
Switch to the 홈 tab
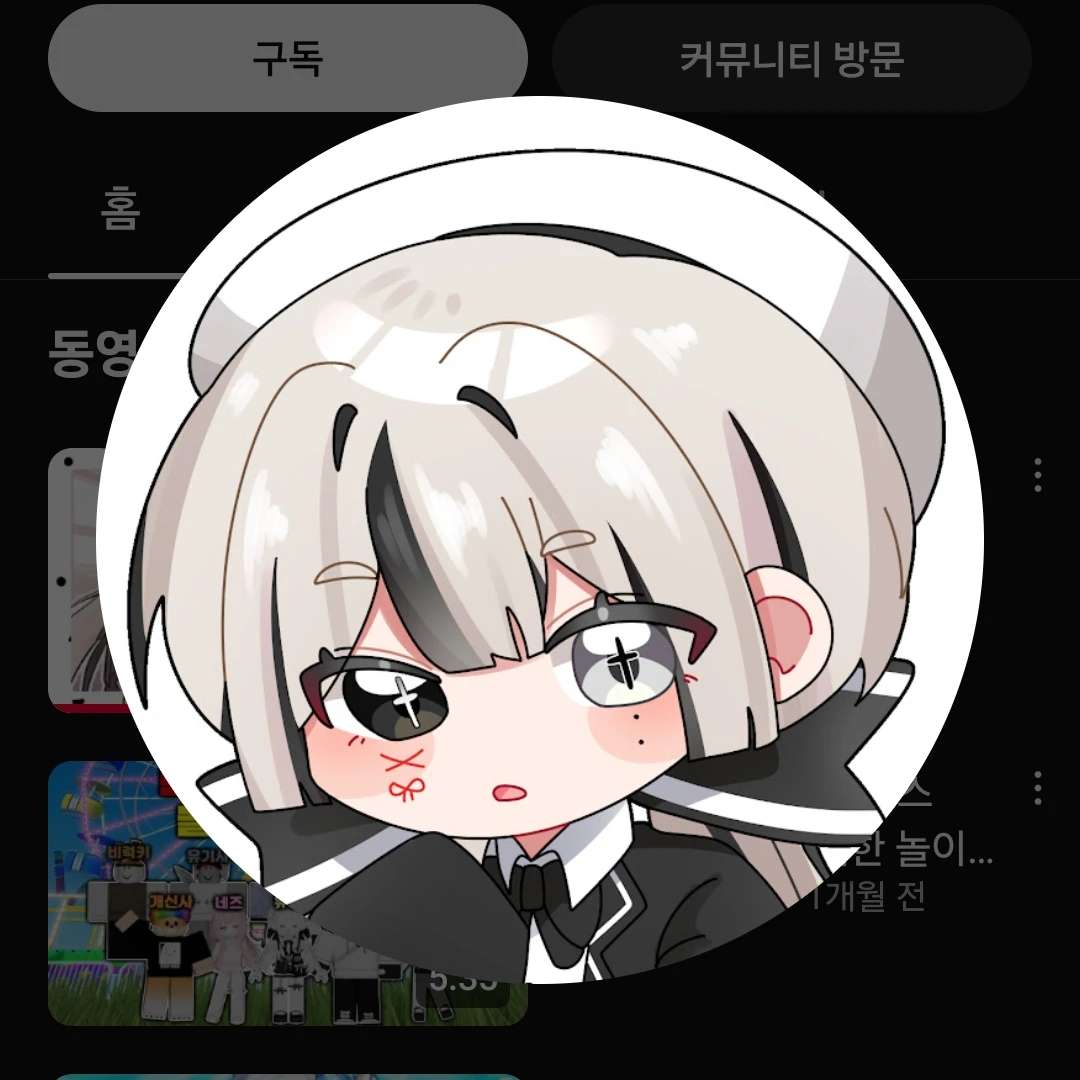(x=120, y=210)
